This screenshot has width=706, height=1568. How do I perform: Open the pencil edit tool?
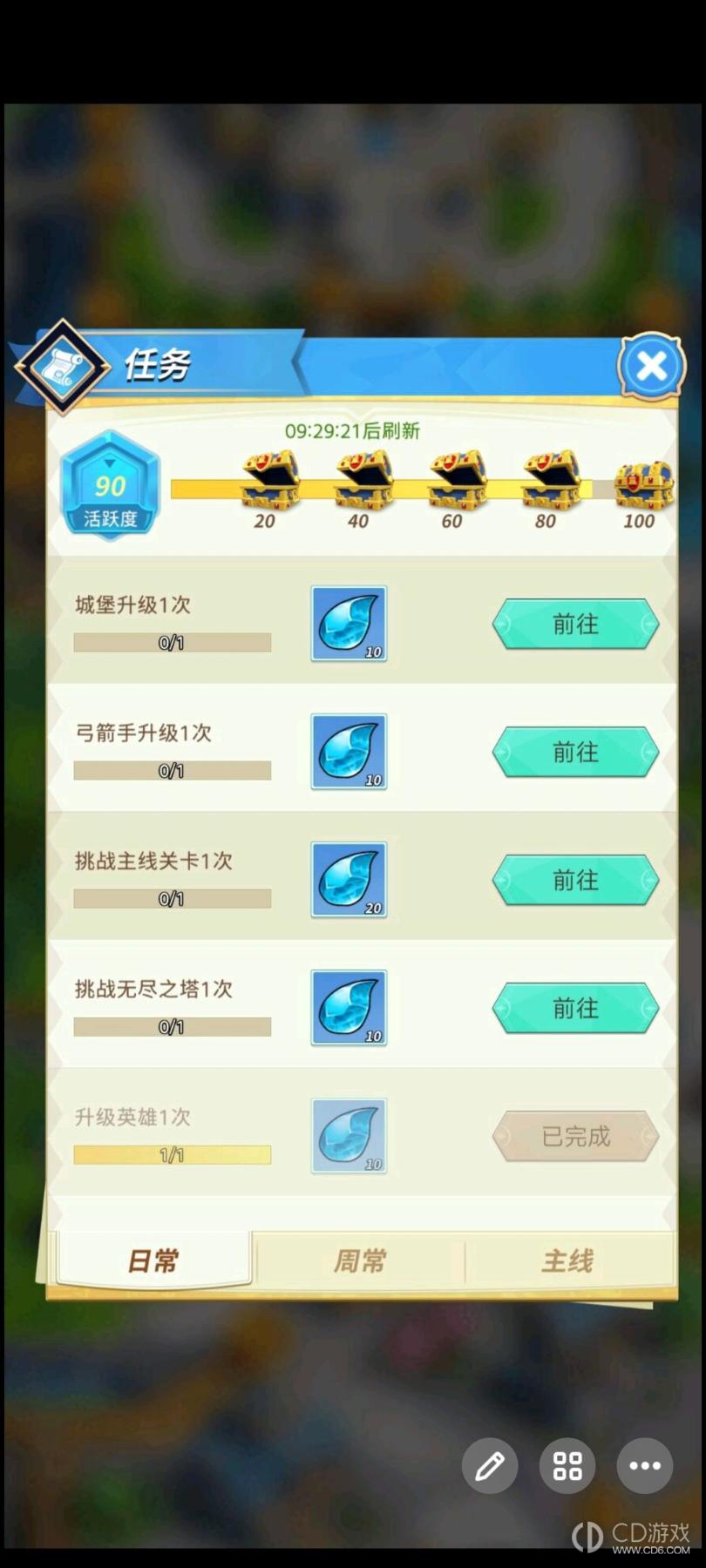point(490,1466)
